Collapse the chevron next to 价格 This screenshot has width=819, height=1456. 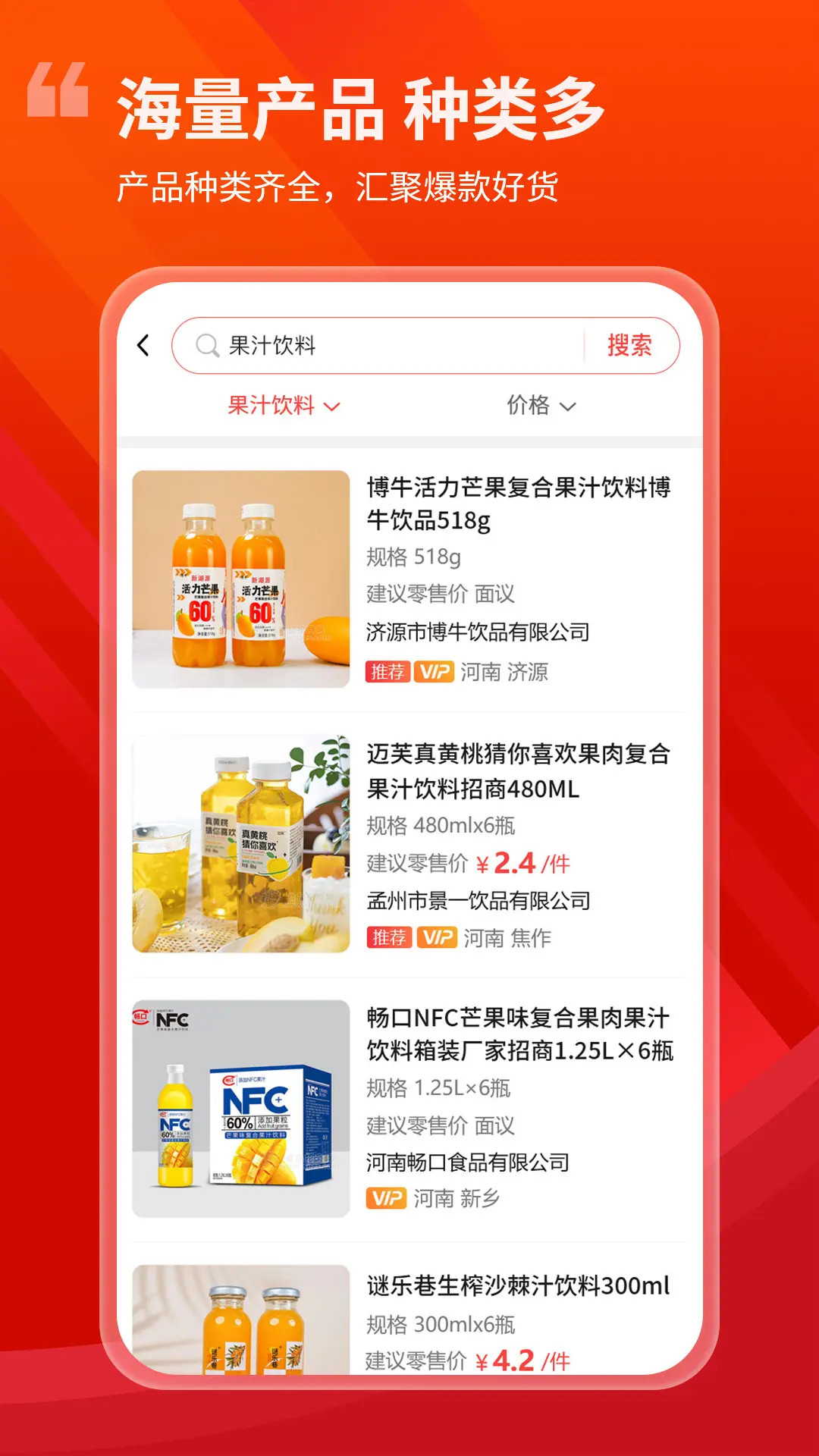569,407
